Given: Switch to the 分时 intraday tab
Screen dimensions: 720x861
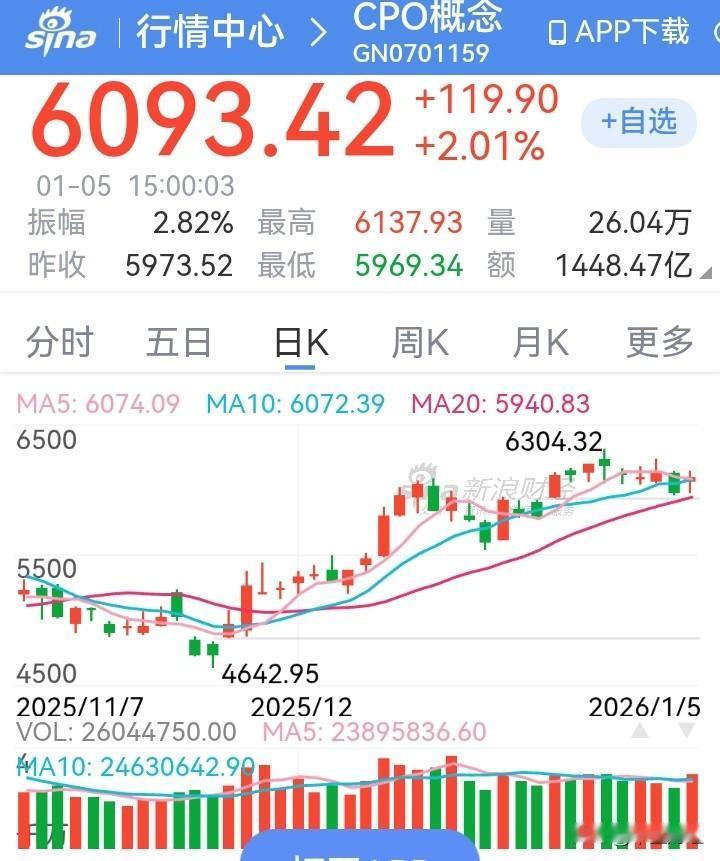Looking at the screenshot, I should [60, 341].
